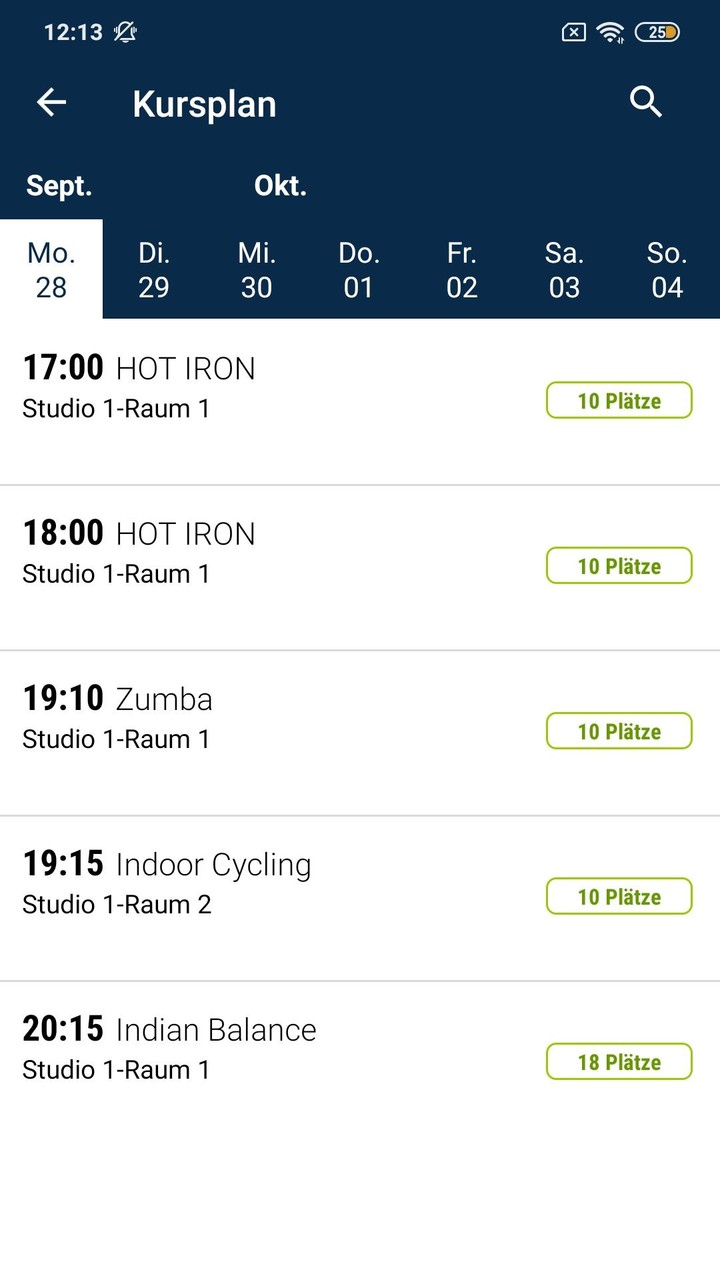The image size is (720, 1280).
Task: Open Thursday Do. 01 schedule
Action: 358,268
